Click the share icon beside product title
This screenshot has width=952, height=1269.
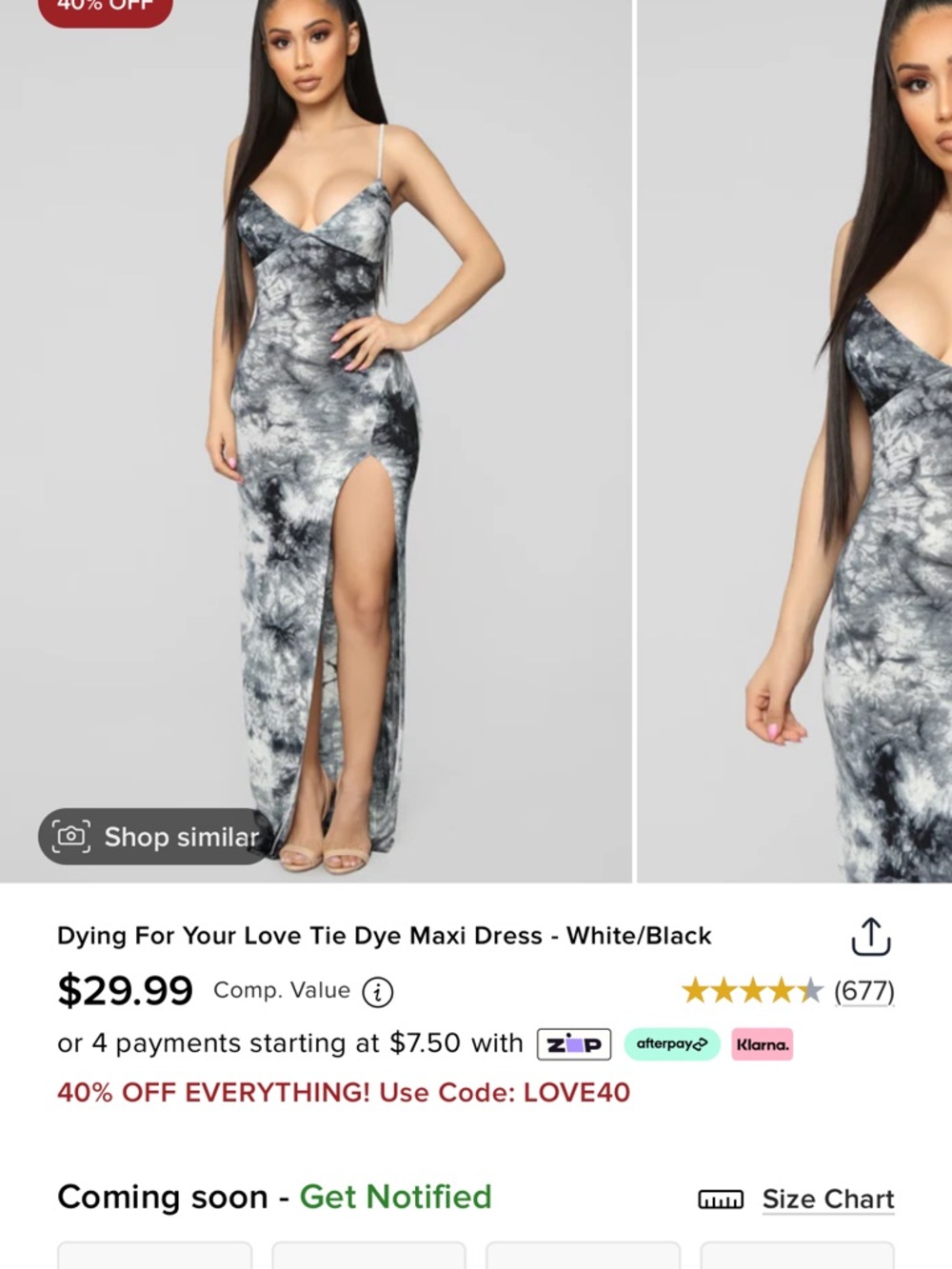(872, 937)
